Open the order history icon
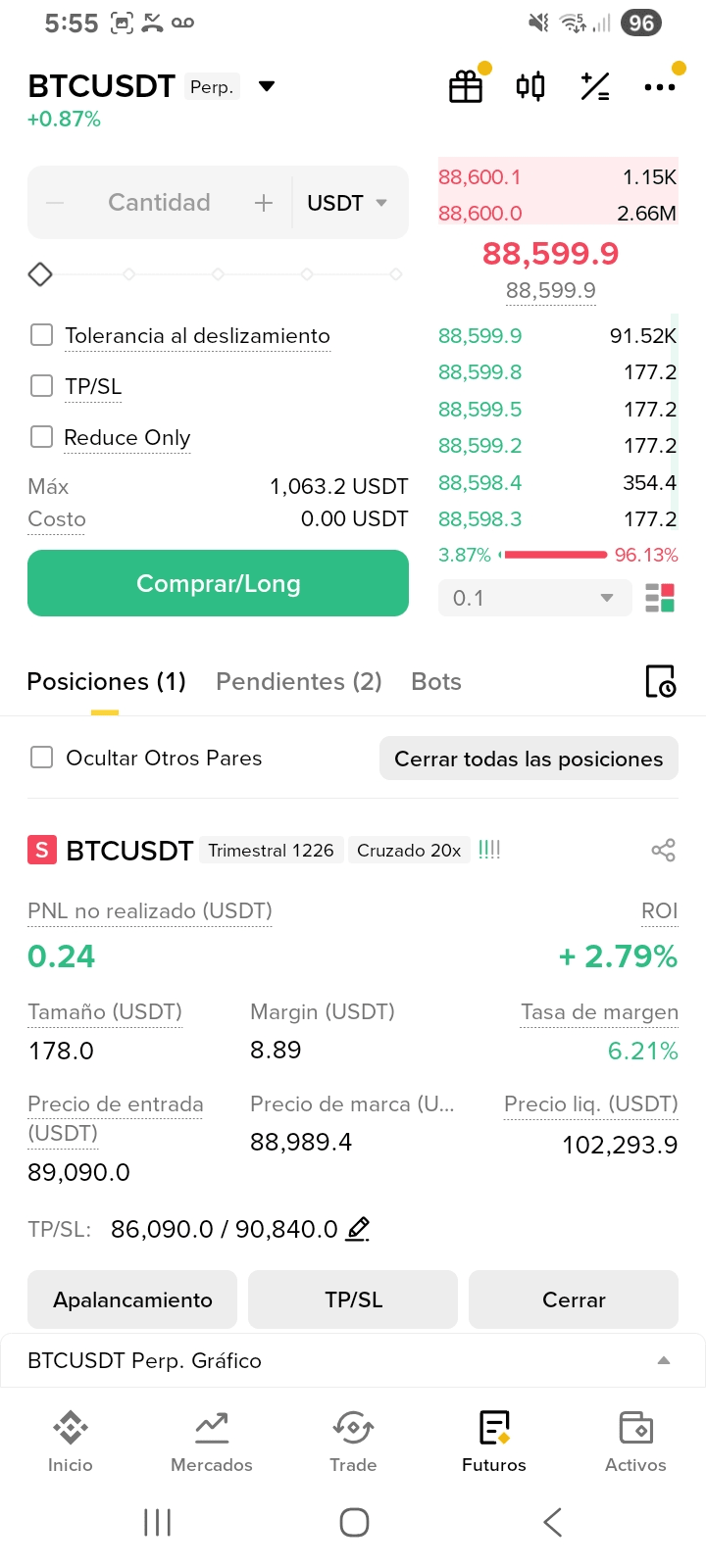706x1568 pixels. click(x=660, y=681)
